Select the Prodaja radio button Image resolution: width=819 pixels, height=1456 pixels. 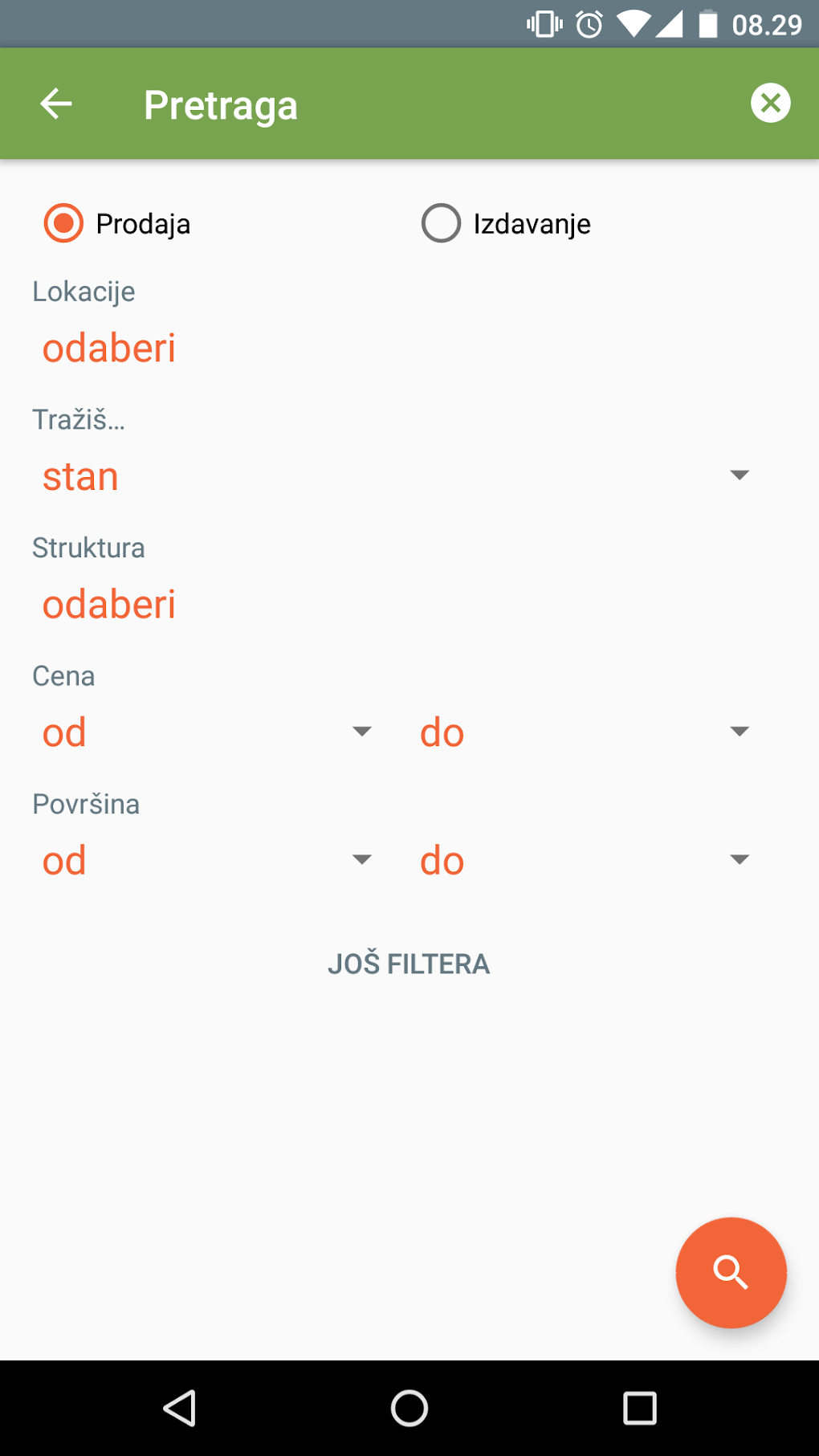pyautogui.click(x=63, y=223)
